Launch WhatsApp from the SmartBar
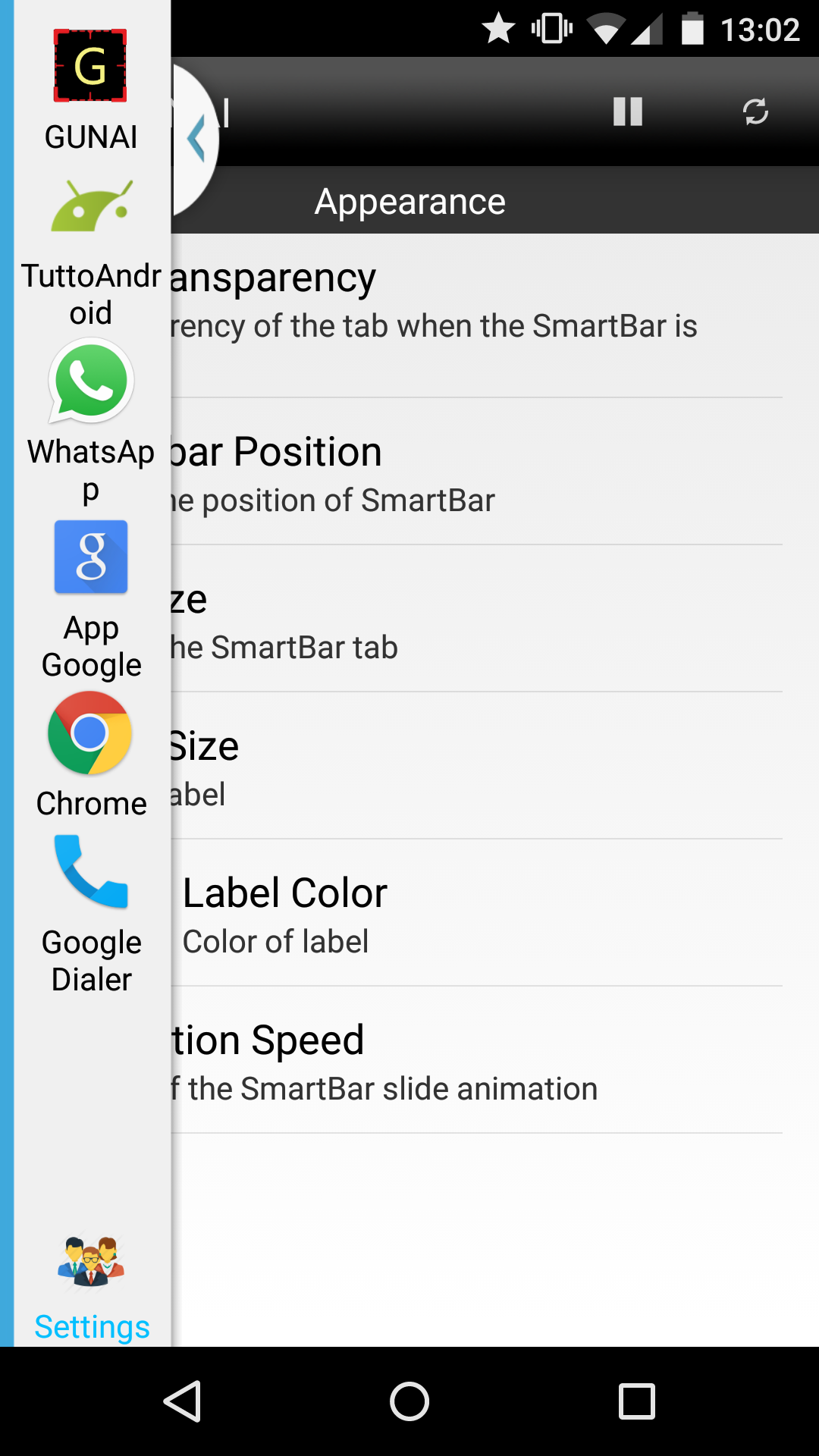This screenshot has width=819, height=1456. coord(91,422)
